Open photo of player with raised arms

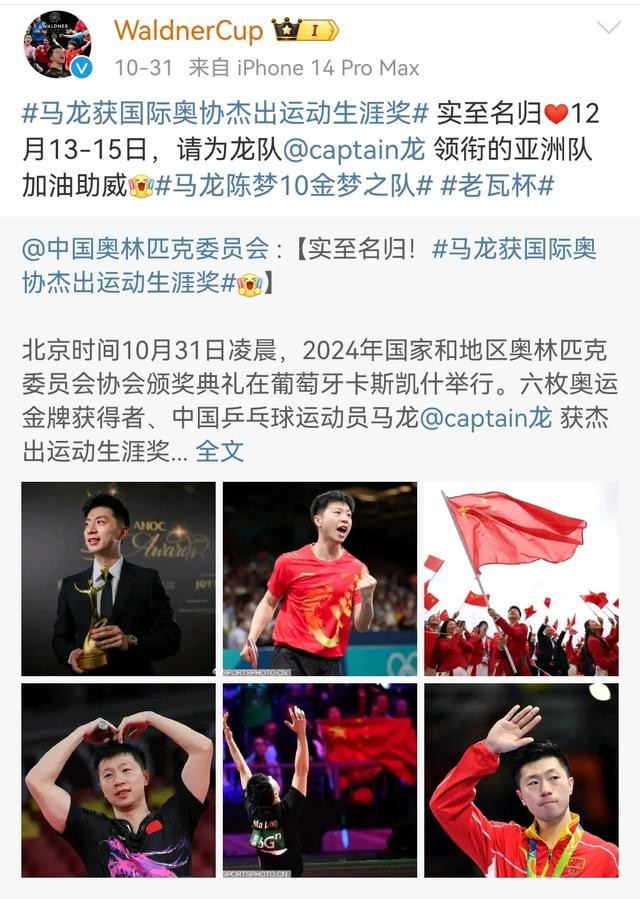pyautogui.click(x=319, y=780)
